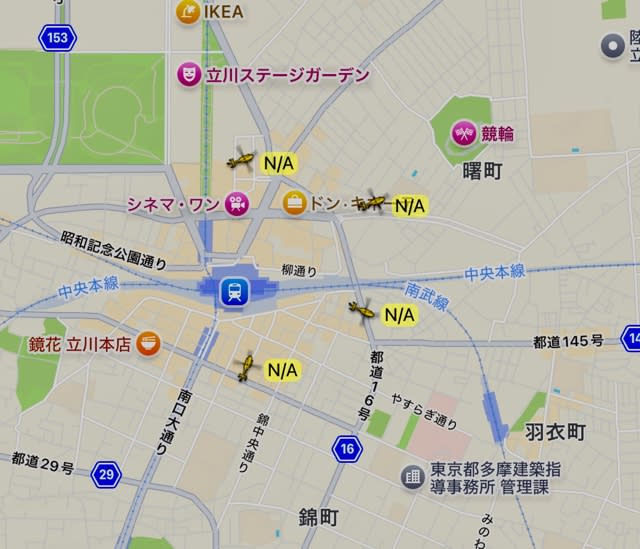Image resolution: width=640 pixels, height=549 pixels.
Task: Open the IKEA map pin
Action: click(x=187, y=12)
